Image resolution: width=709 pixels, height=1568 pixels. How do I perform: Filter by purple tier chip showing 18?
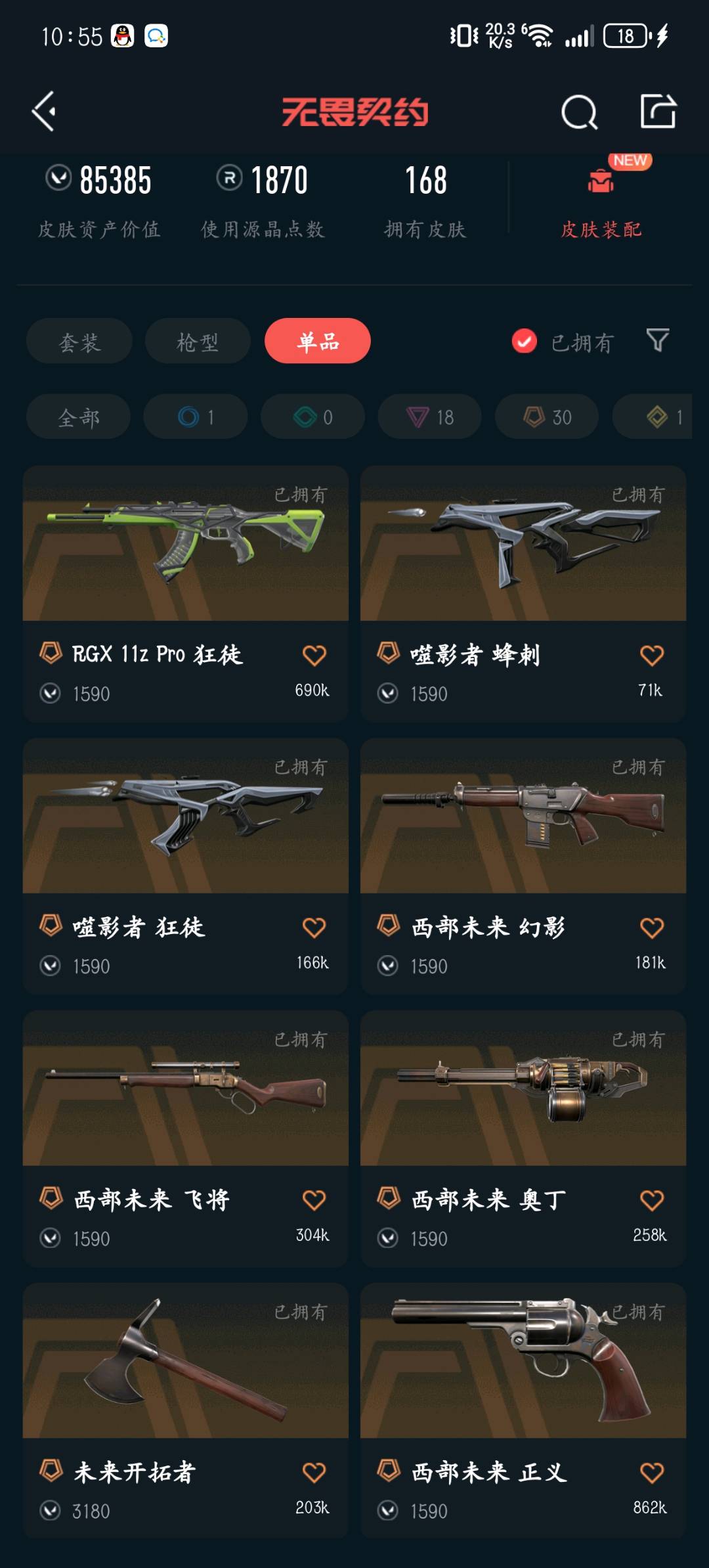pos(430,416)
